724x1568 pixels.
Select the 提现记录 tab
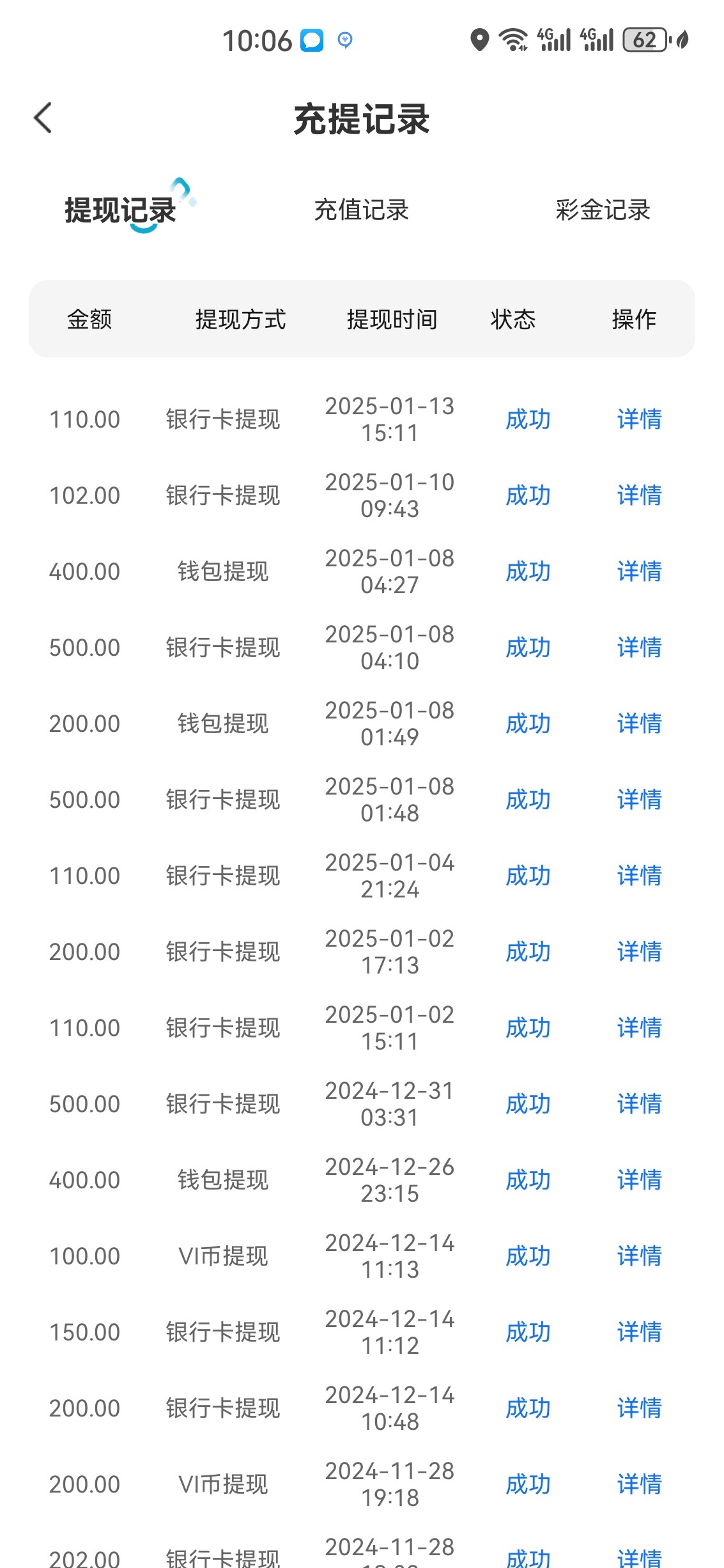point(120,210)
